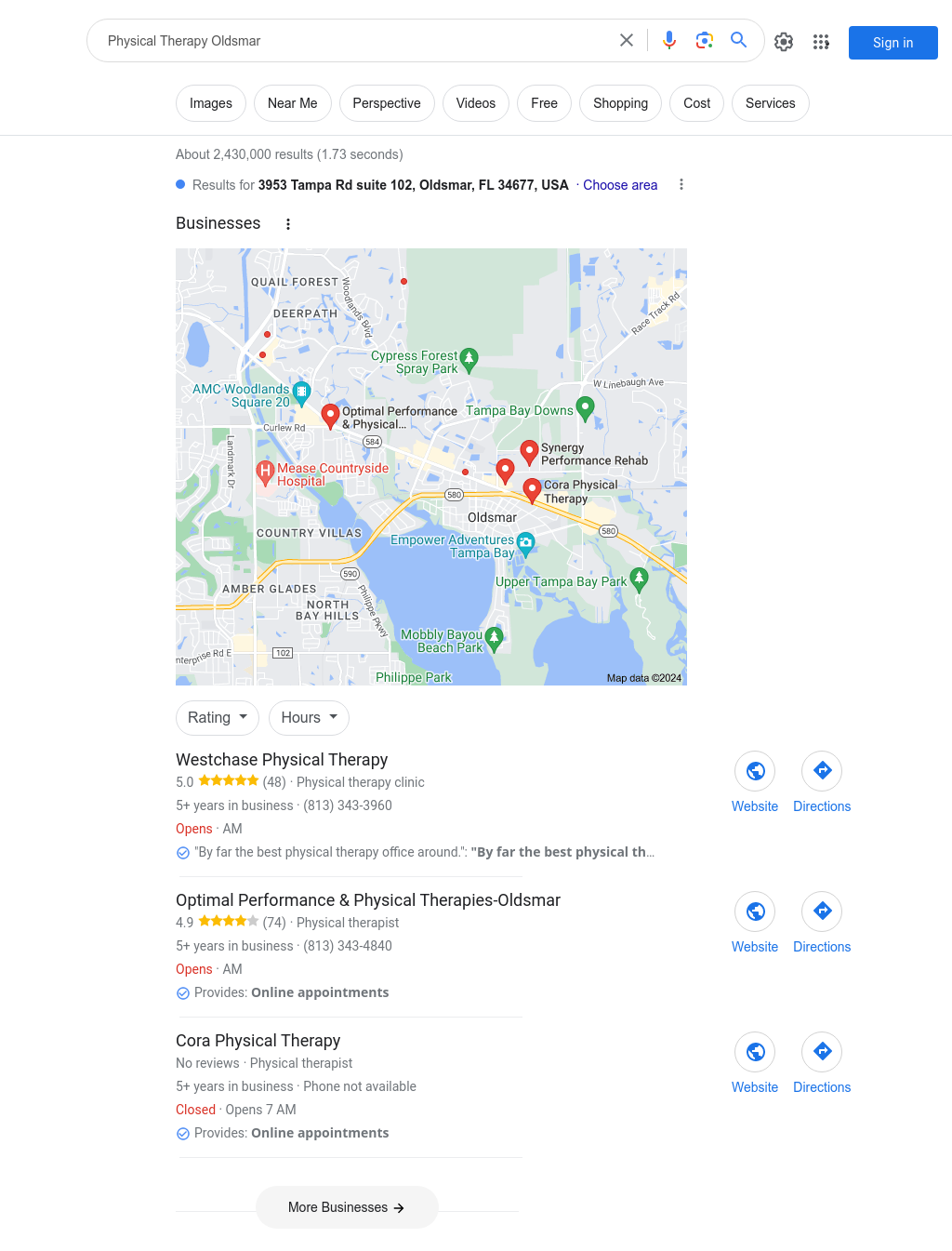Start a voice search with microphone
Image resolution: width=952 pixels, height=1251 pixels.
(669, 41)
